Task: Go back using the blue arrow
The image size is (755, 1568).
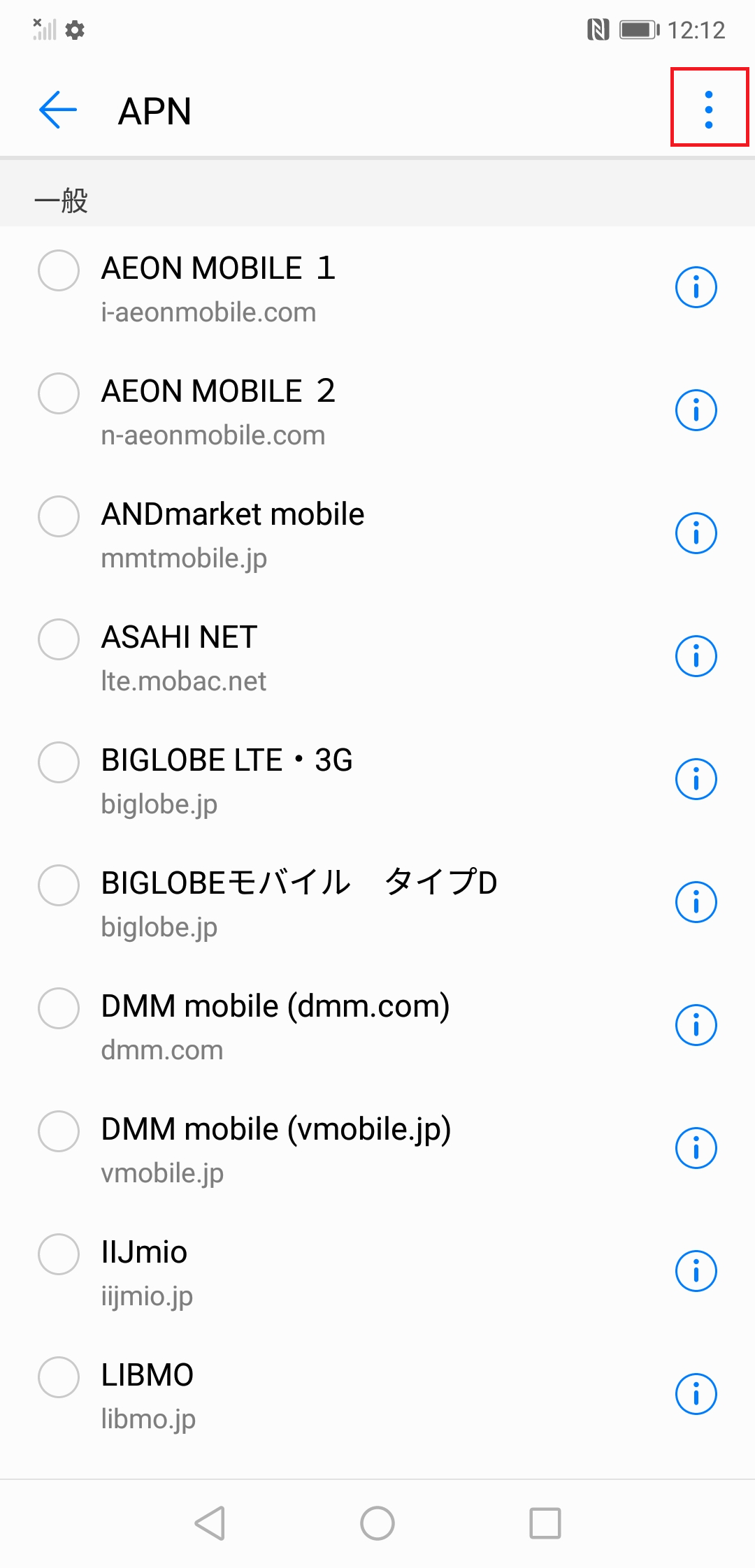Action: point(57,110)
